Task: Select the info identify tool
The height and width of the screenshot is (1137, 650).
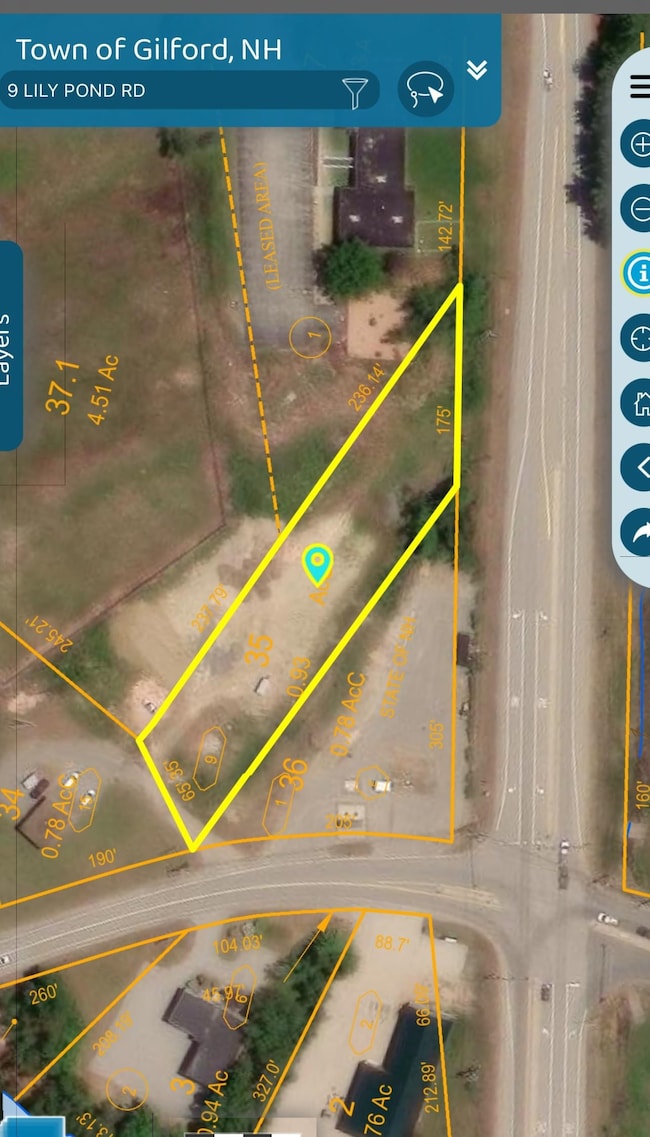Action: click(x=637, y=272)
